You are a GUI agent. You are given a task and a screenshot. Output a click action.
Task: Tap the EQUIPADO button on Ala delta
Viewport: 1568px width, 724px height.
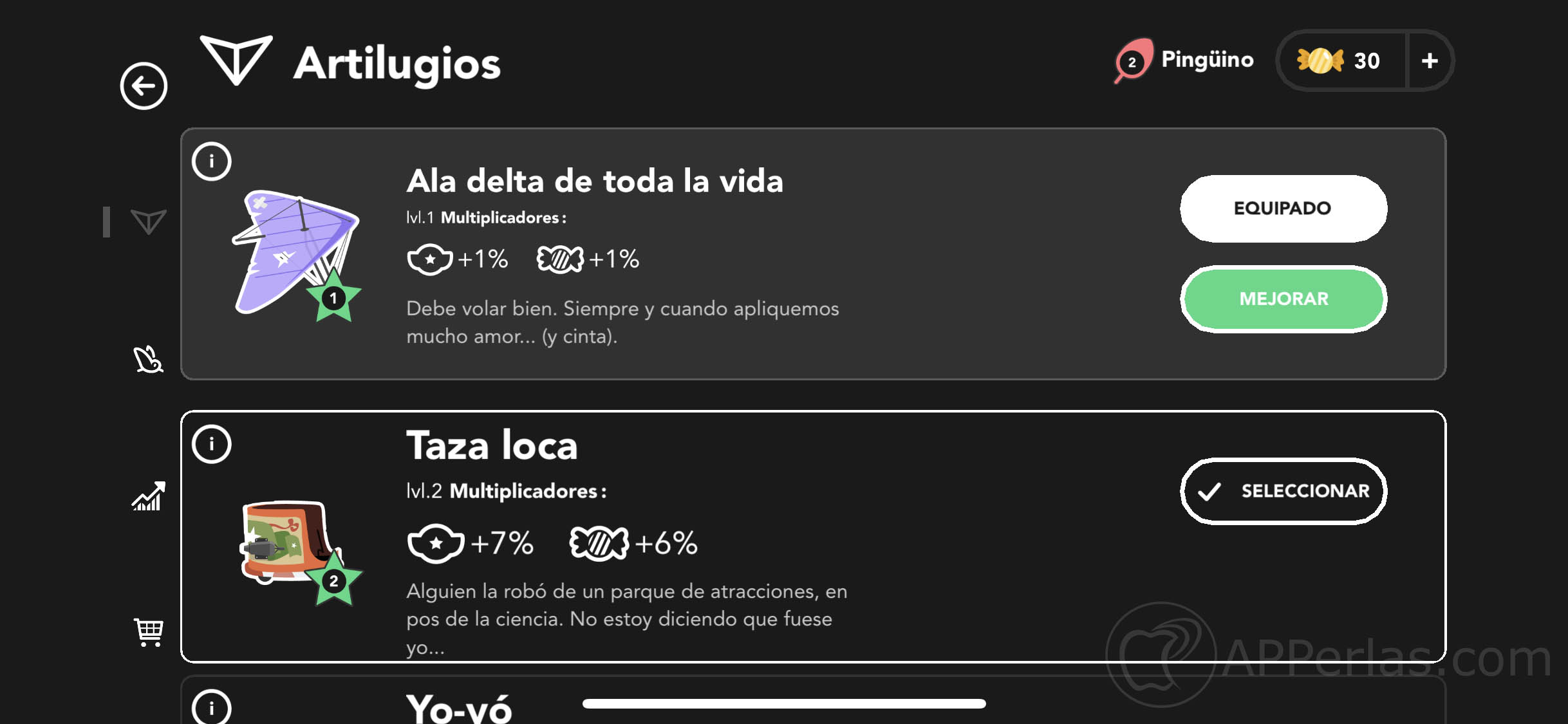click(x=1283, y=209)
